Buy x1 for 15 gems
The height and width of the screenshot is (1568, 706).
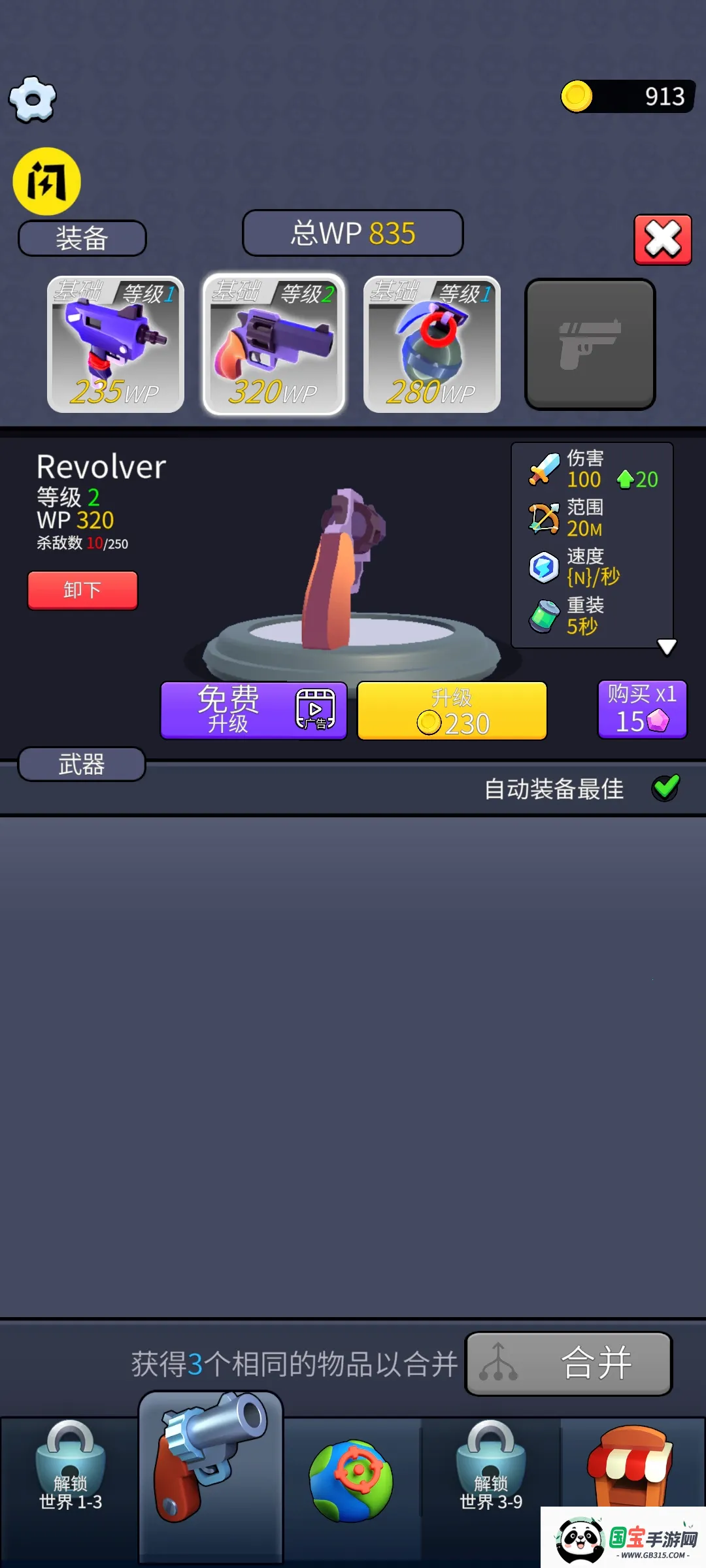pos(642,709)
